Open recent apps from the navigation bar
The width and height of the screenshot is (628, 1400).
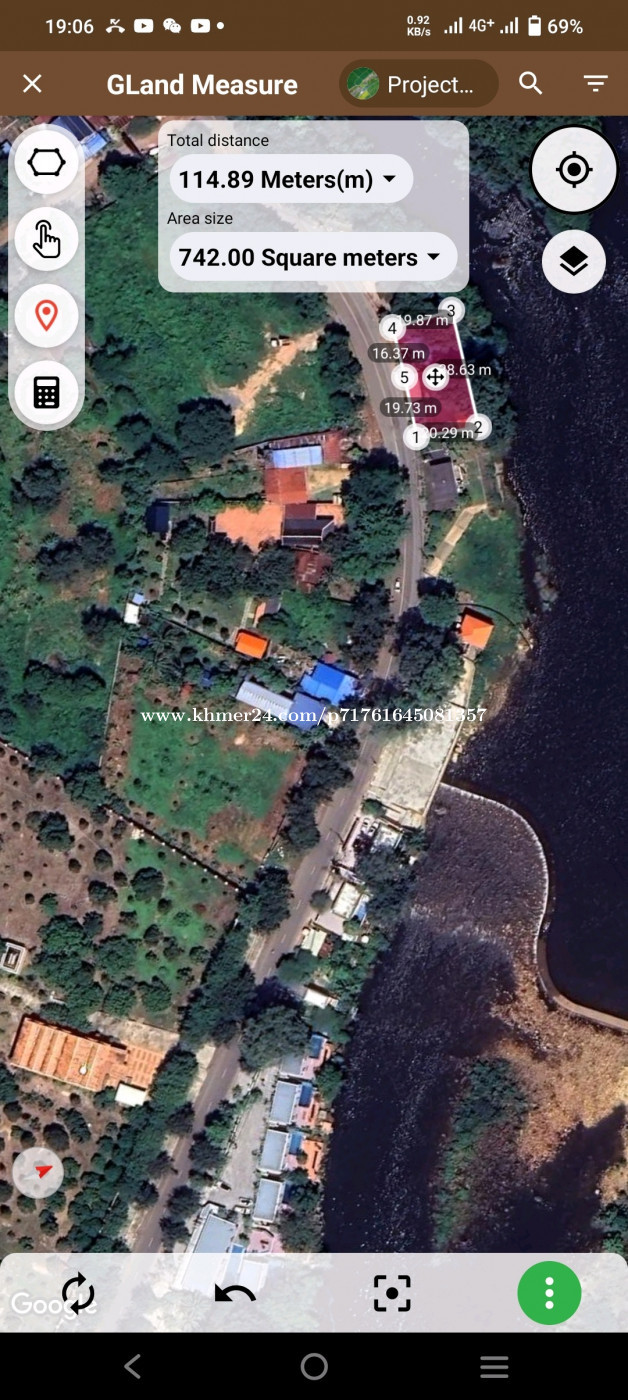coord(494,1366)
